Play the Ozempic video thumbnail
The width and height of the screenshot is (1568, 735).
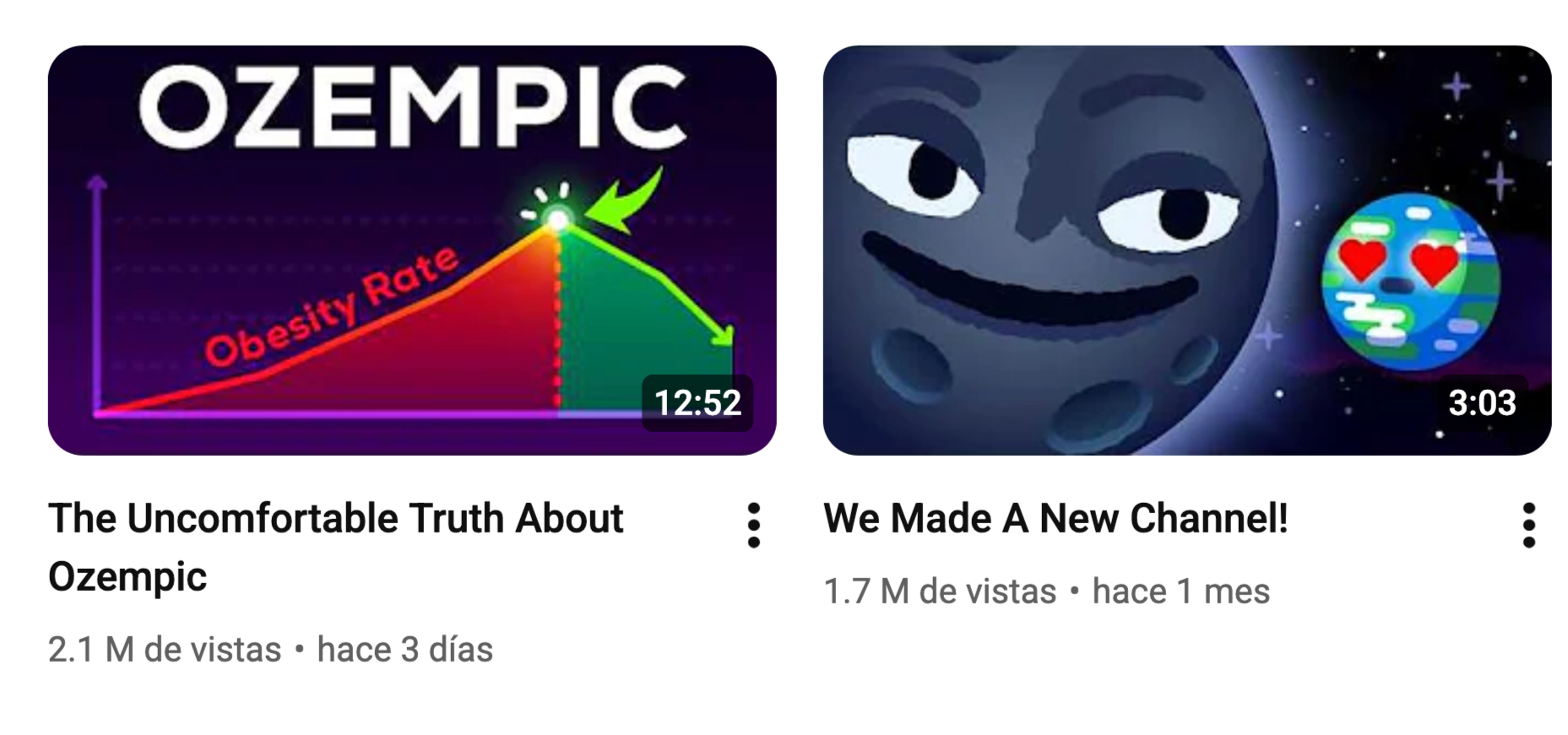coord(411,250)
